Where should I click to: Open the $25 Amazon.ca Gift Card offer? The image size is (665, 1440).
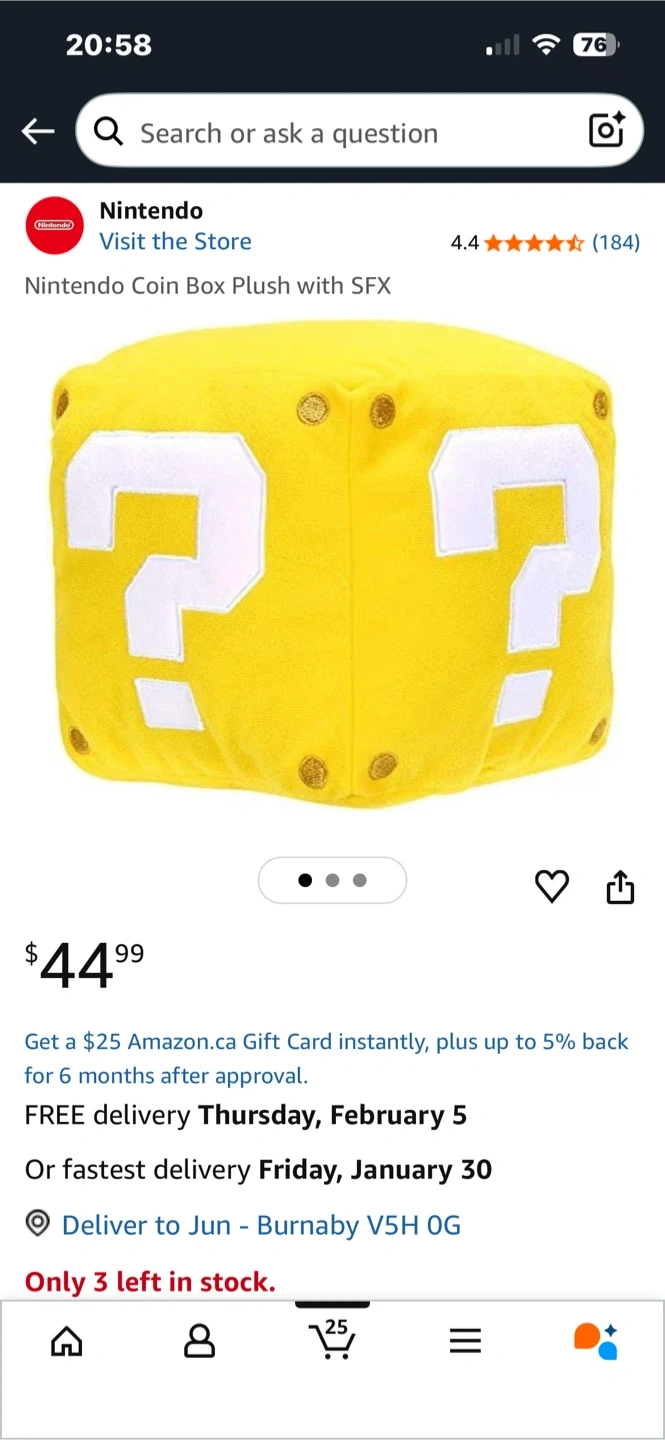click(x=326, y=1058)
